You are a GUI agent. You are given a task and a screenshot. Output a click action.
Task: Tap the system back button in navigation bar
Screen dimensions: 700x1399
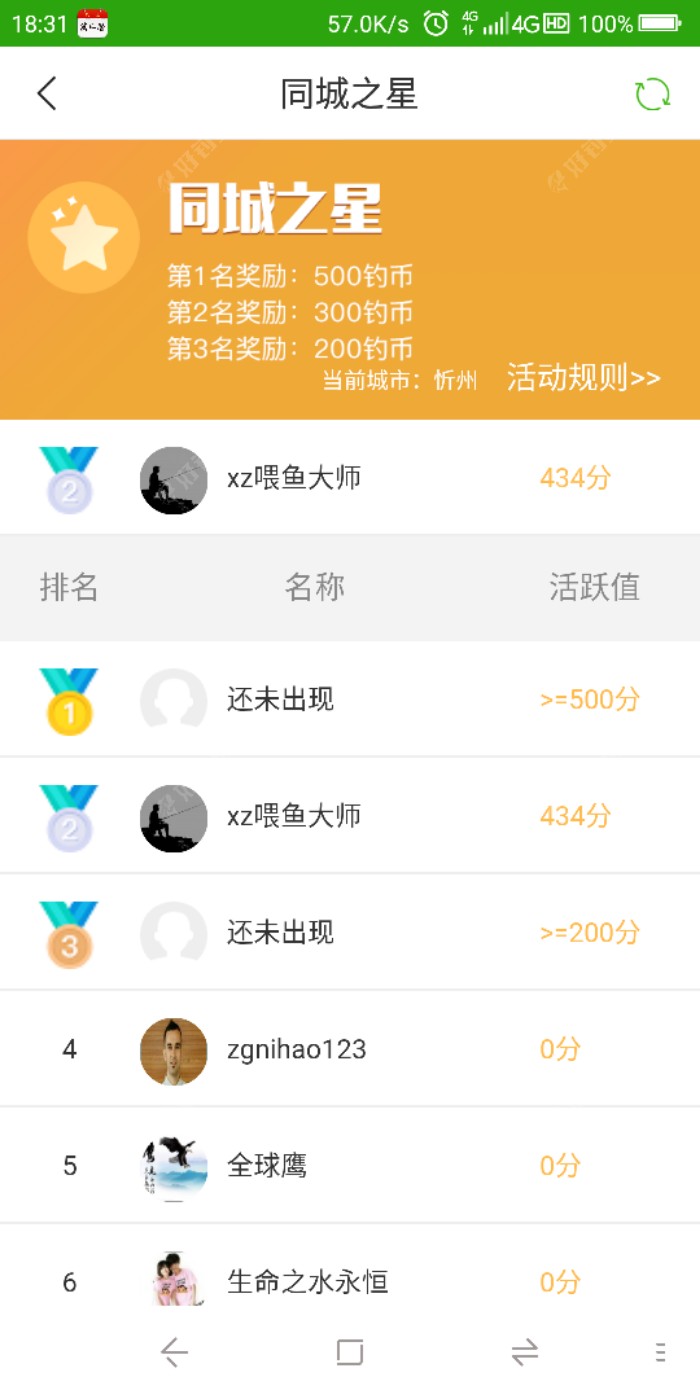pos(175,1353)
